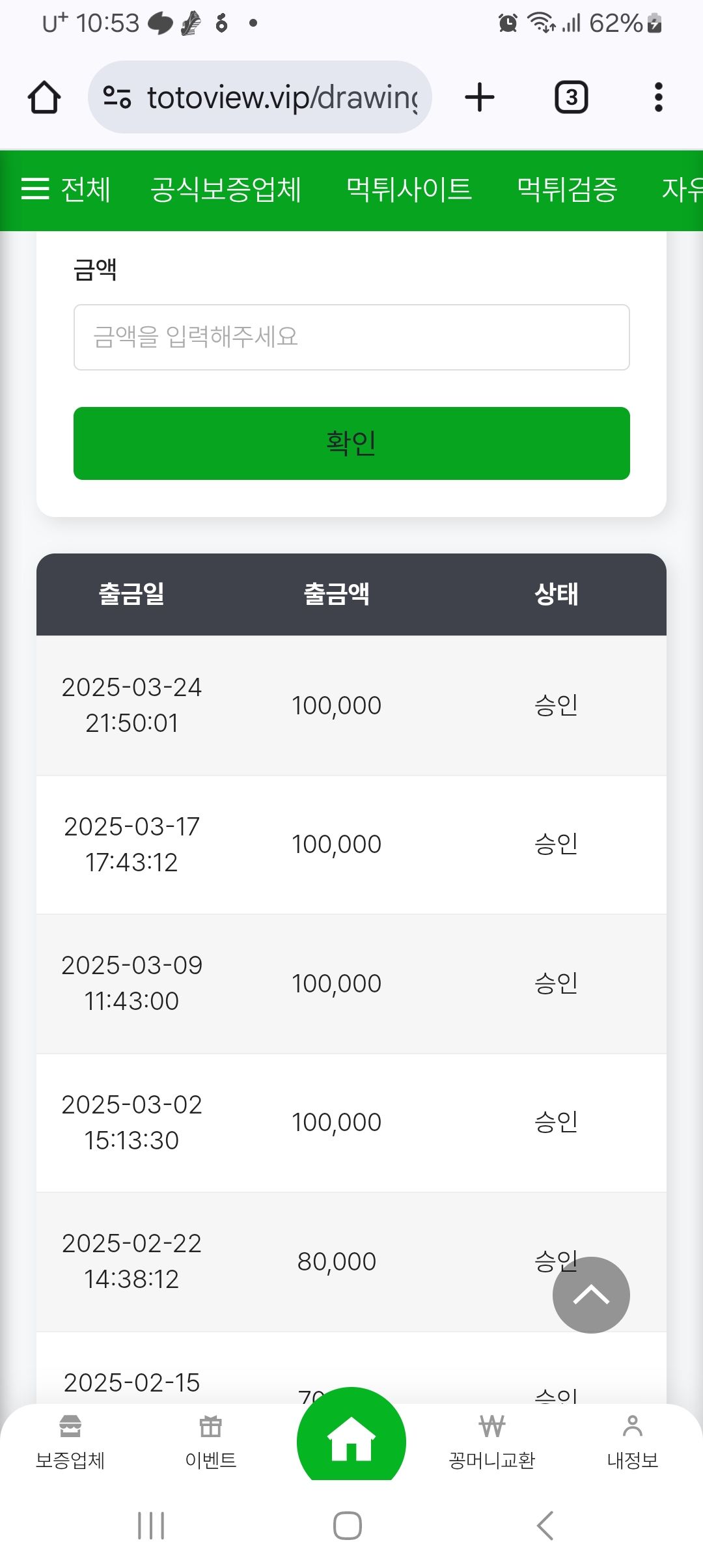
Task: Switch to the 공식보증업체 tab
Action: pyautogui.click(x=226, y=189)
